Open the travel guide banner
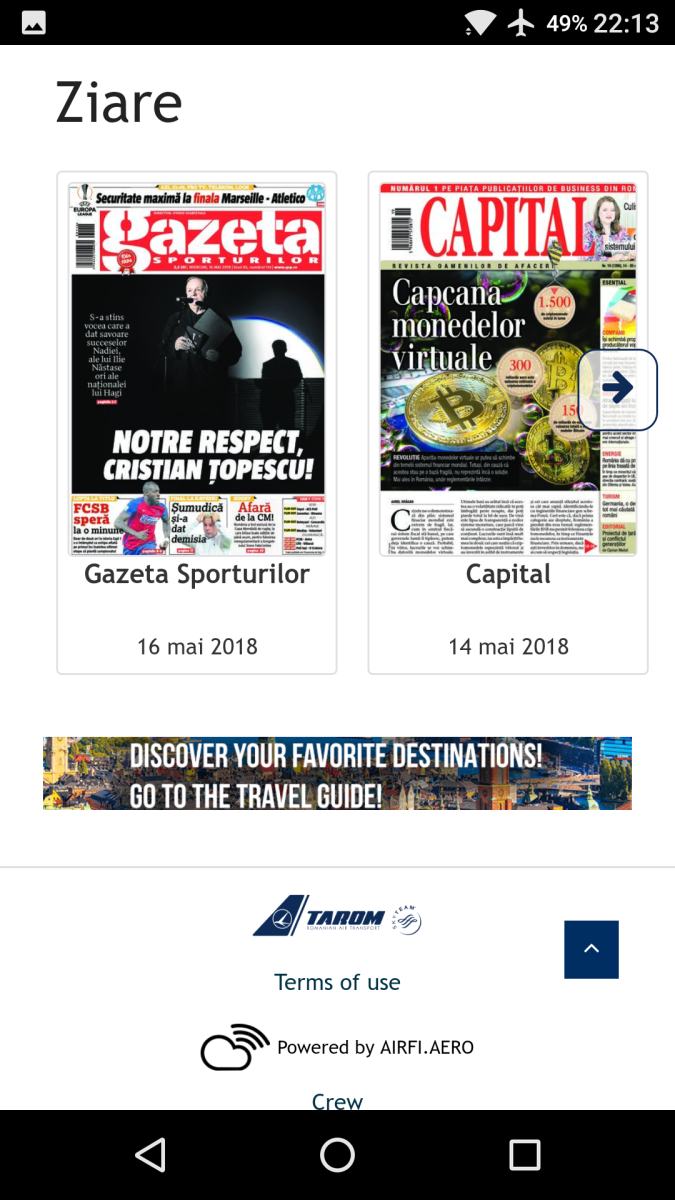Image resolution: width=675 pixels, height=1200 pixels. click(337, 773)
